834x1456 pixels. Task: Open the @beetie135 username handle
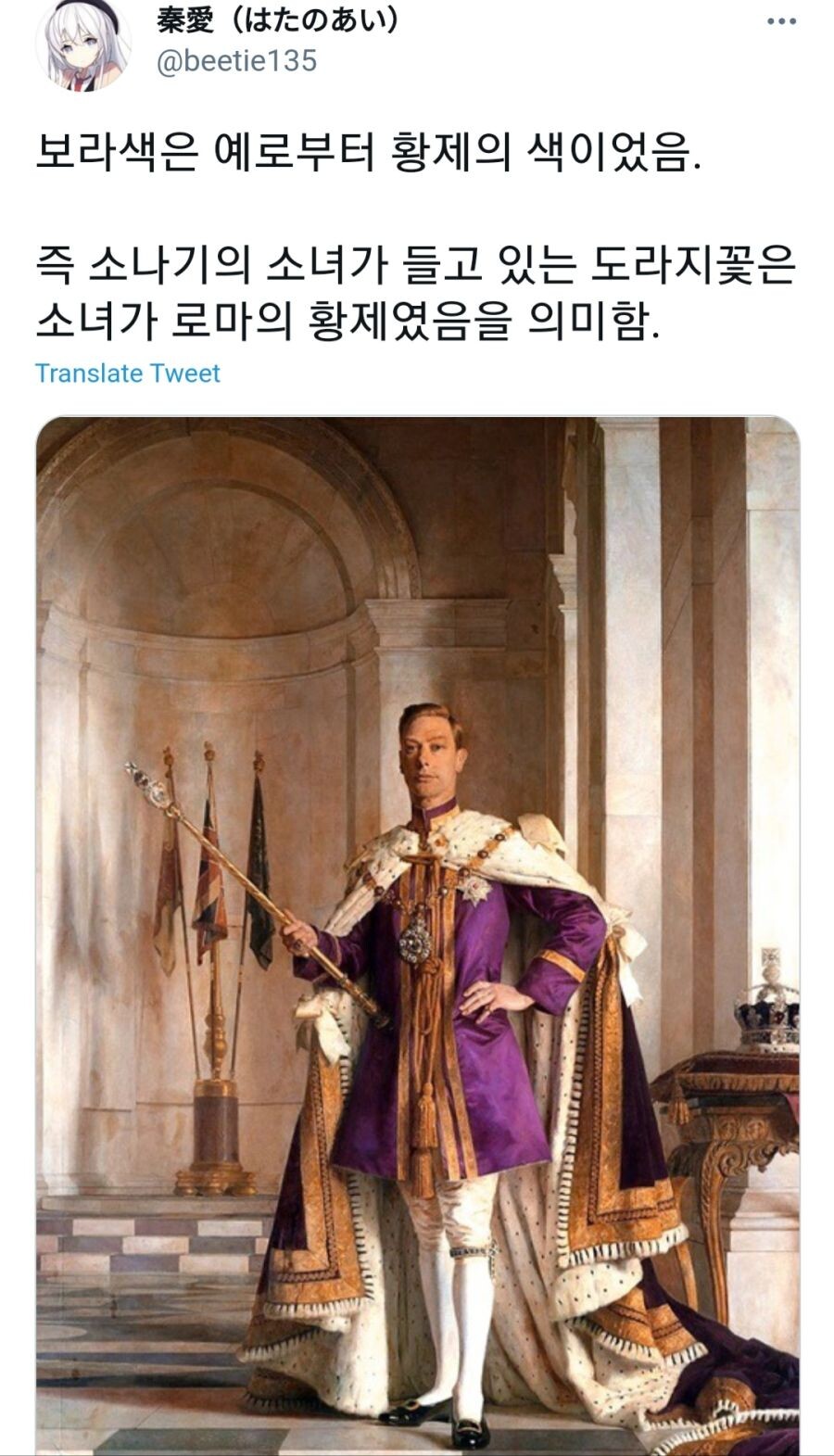[x=237, y=61]
